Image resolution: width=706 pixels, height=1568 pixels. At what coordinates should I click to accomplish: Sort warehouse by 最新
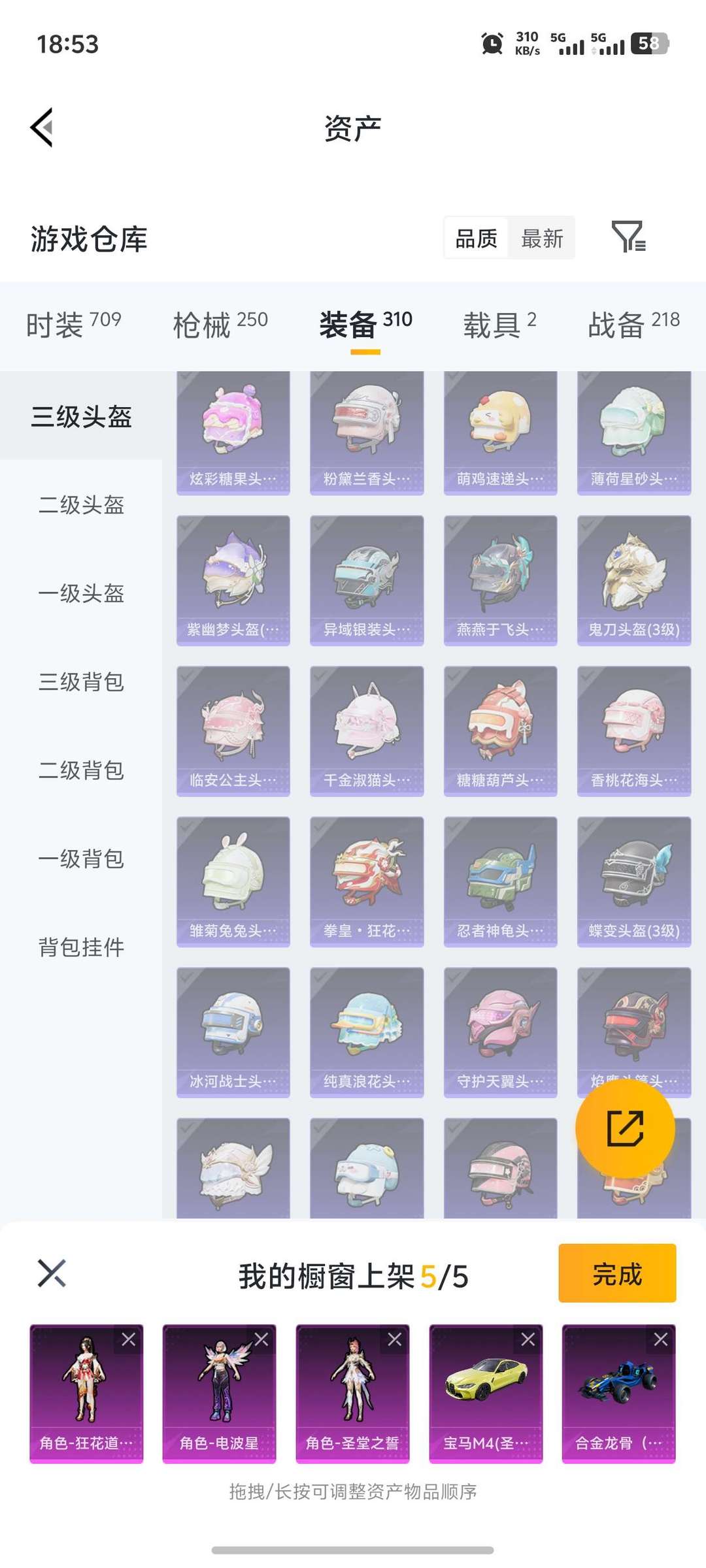click(x=542, y=238)
